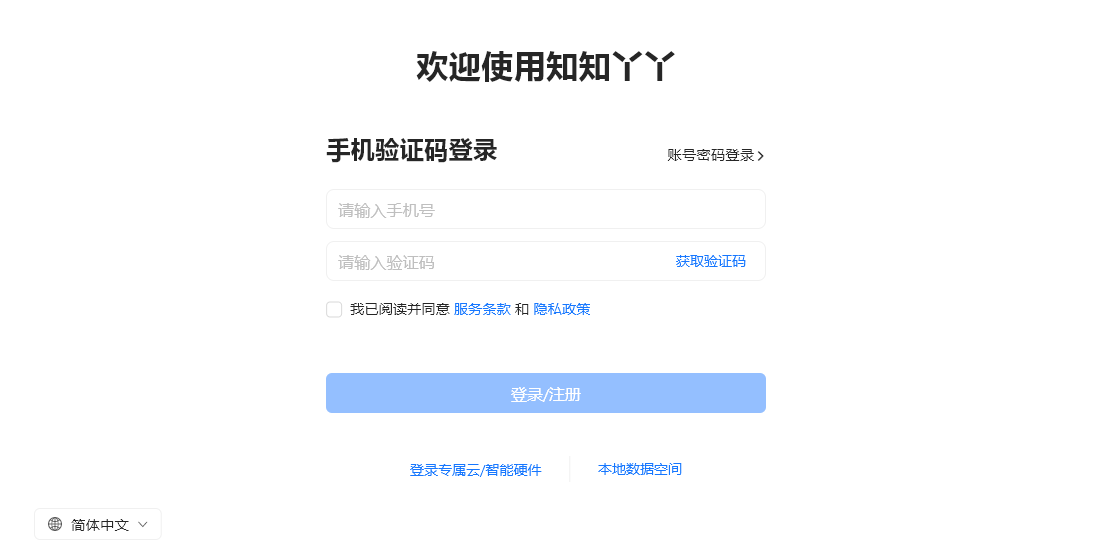
Task: Tap 获取验证码 to request a code
Action: [x=710, y=262]
